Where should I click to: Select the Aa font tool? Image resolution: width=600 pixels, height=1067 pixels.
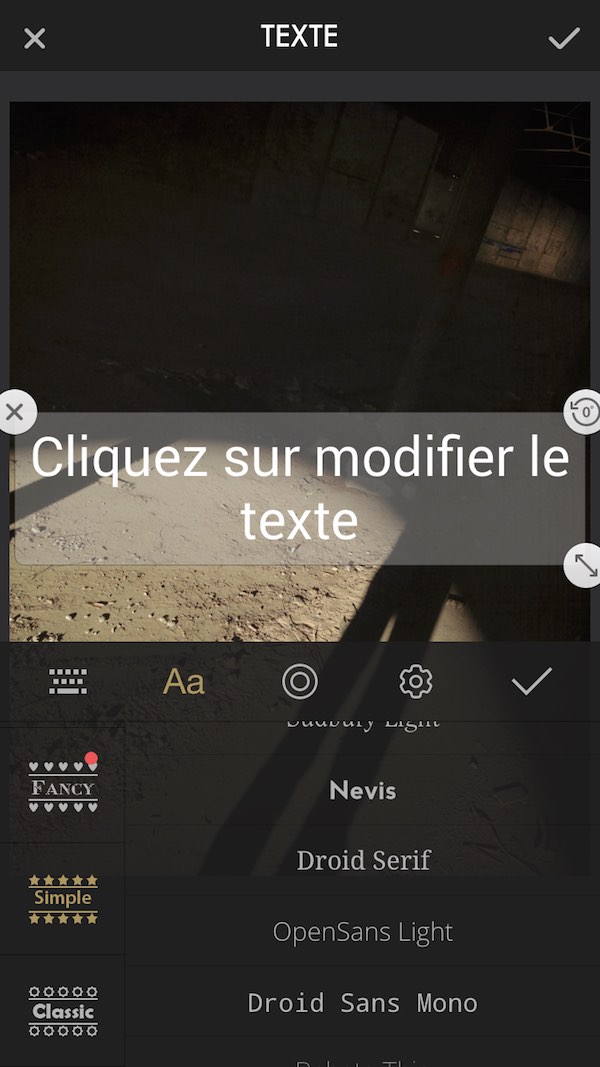click(x=184, y=681)
